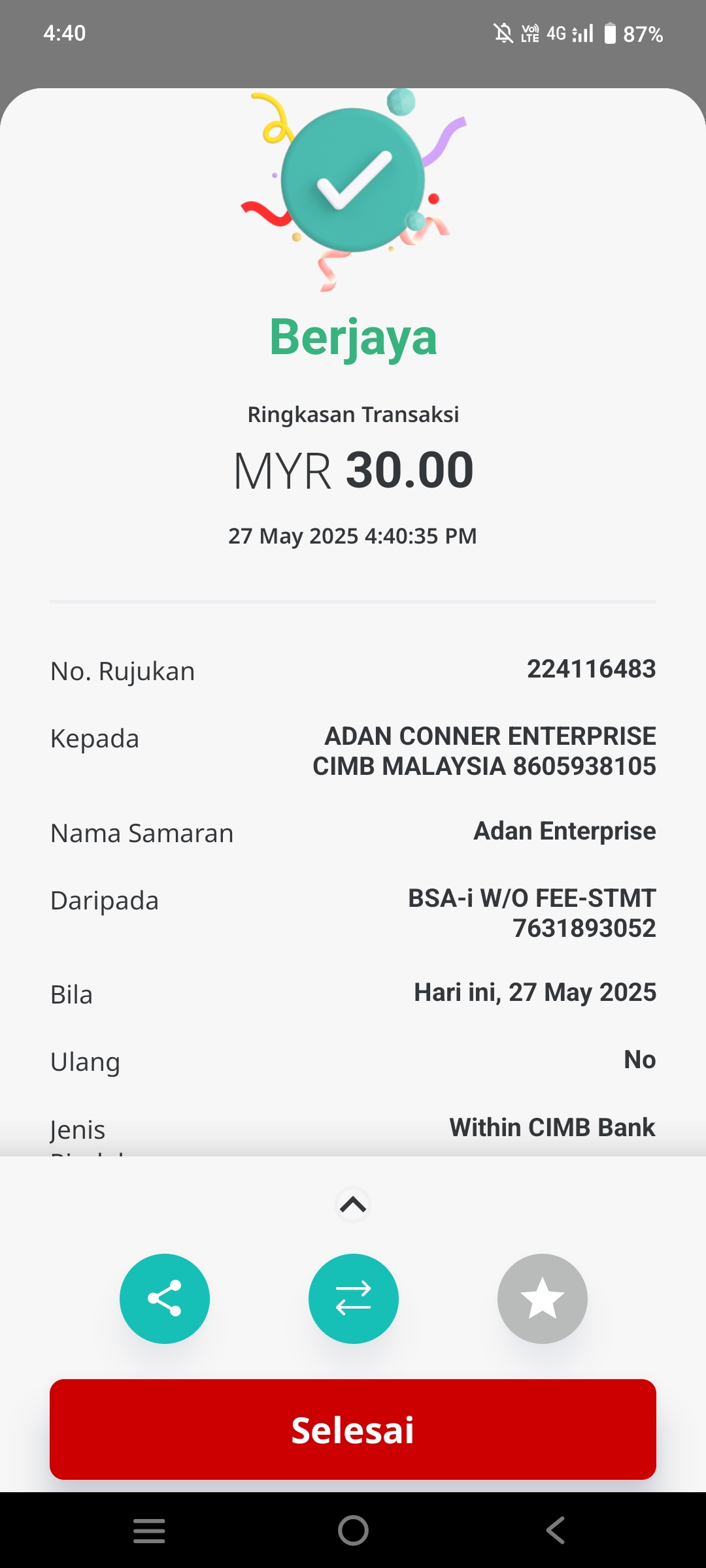Image resolution: width=706 pixels, height=1568 pixels.
Task: Add recipient to favourites with star icon
Action: tap(543, 1298)
